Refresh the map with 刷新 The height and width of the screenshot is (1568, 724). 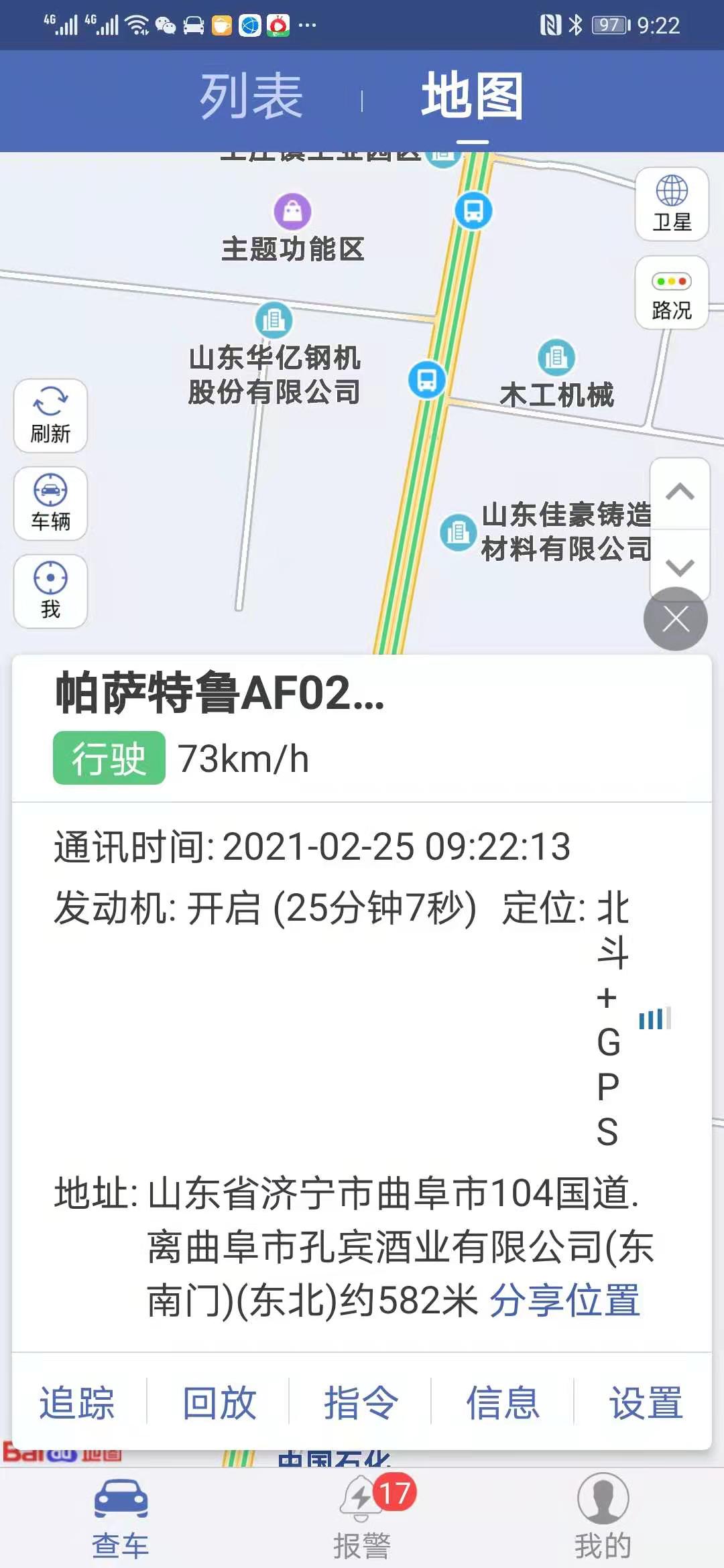(x=51, y=415)
